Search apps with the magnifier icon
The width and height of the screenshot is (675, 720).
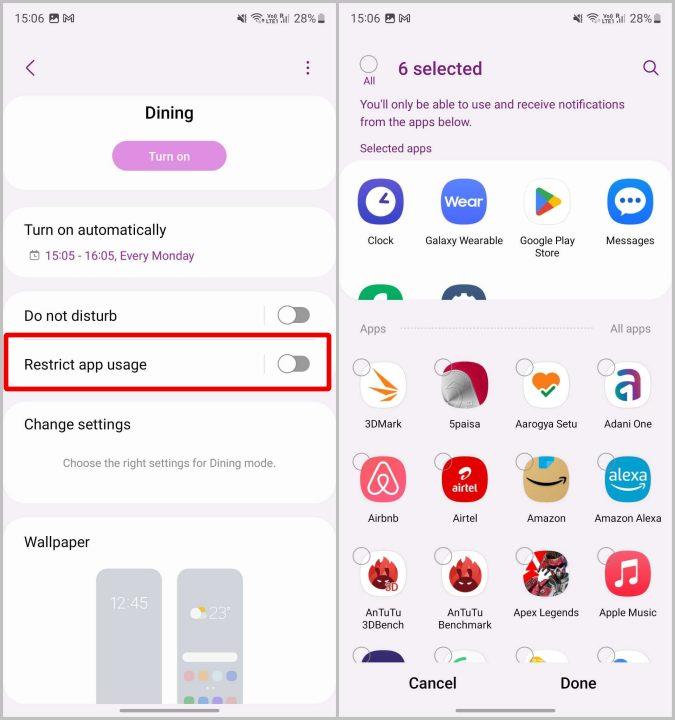tap(651, 68)
